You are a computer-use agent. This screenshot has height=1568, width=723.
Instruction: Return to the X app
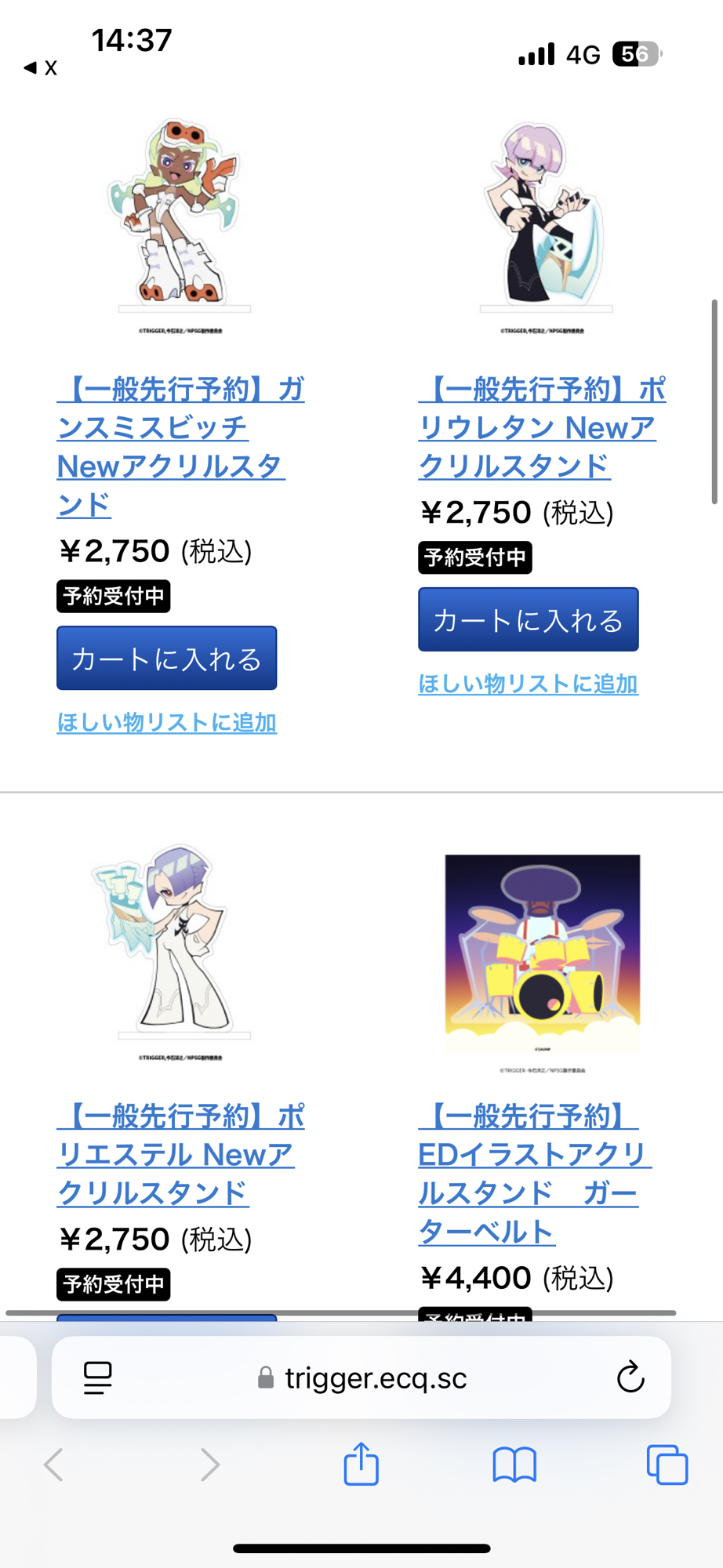(41, 67)
